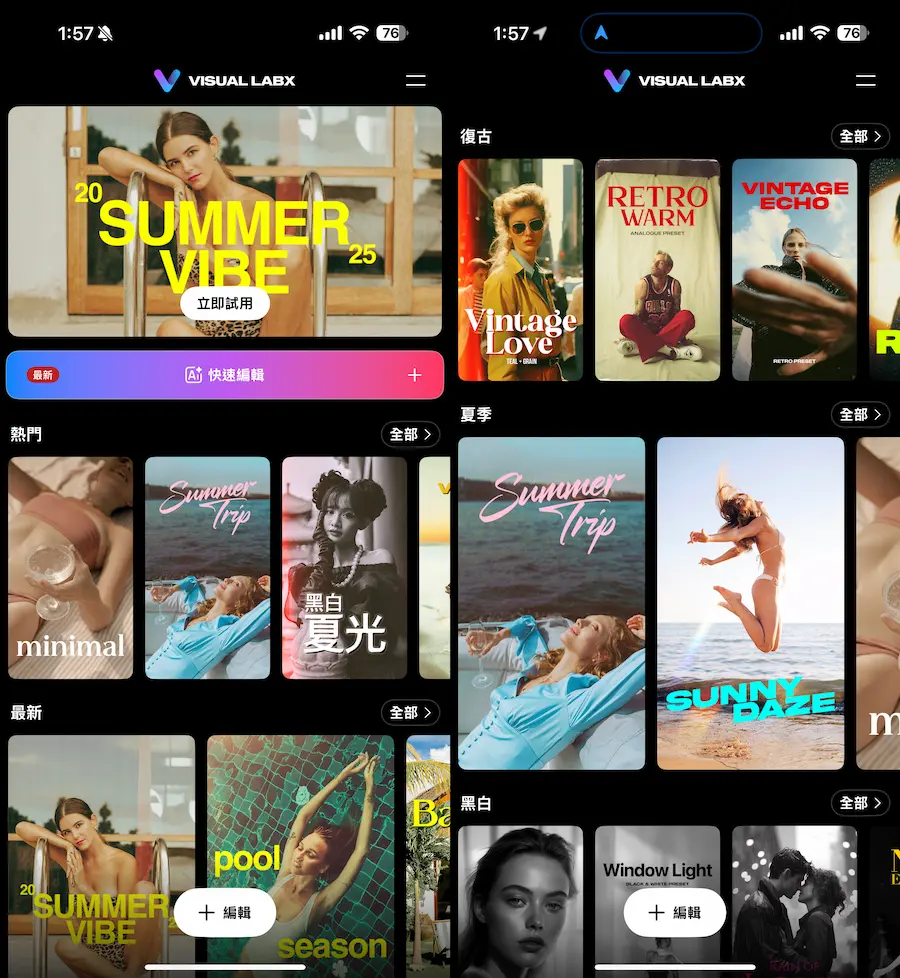This screenshot has height=978, width=900.
Task: View all presets in the 熱門 section
Action: pyautogui.click(x=410, y=434)
